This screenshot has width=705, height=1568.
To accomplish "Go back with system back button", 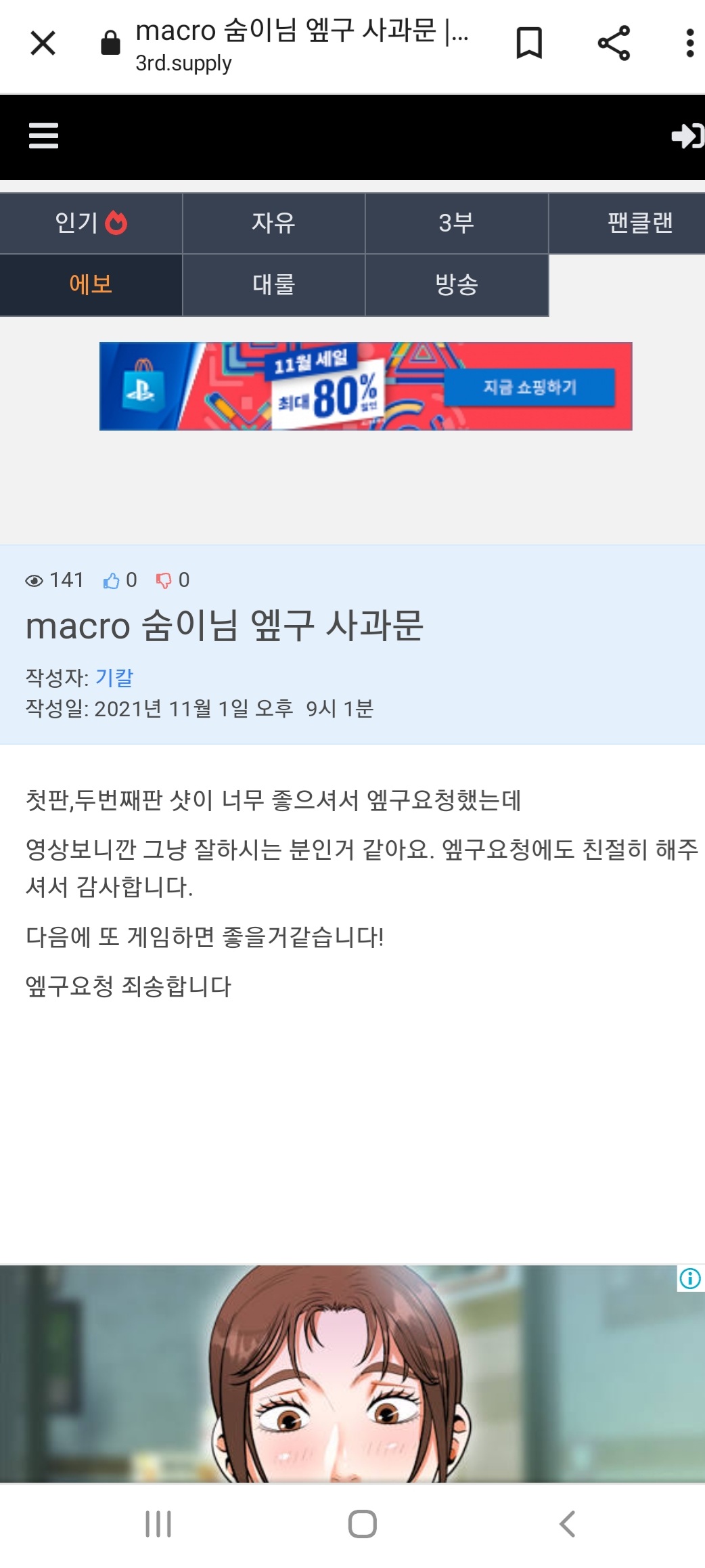I will pyautogui.click(x=567, y=1524).
